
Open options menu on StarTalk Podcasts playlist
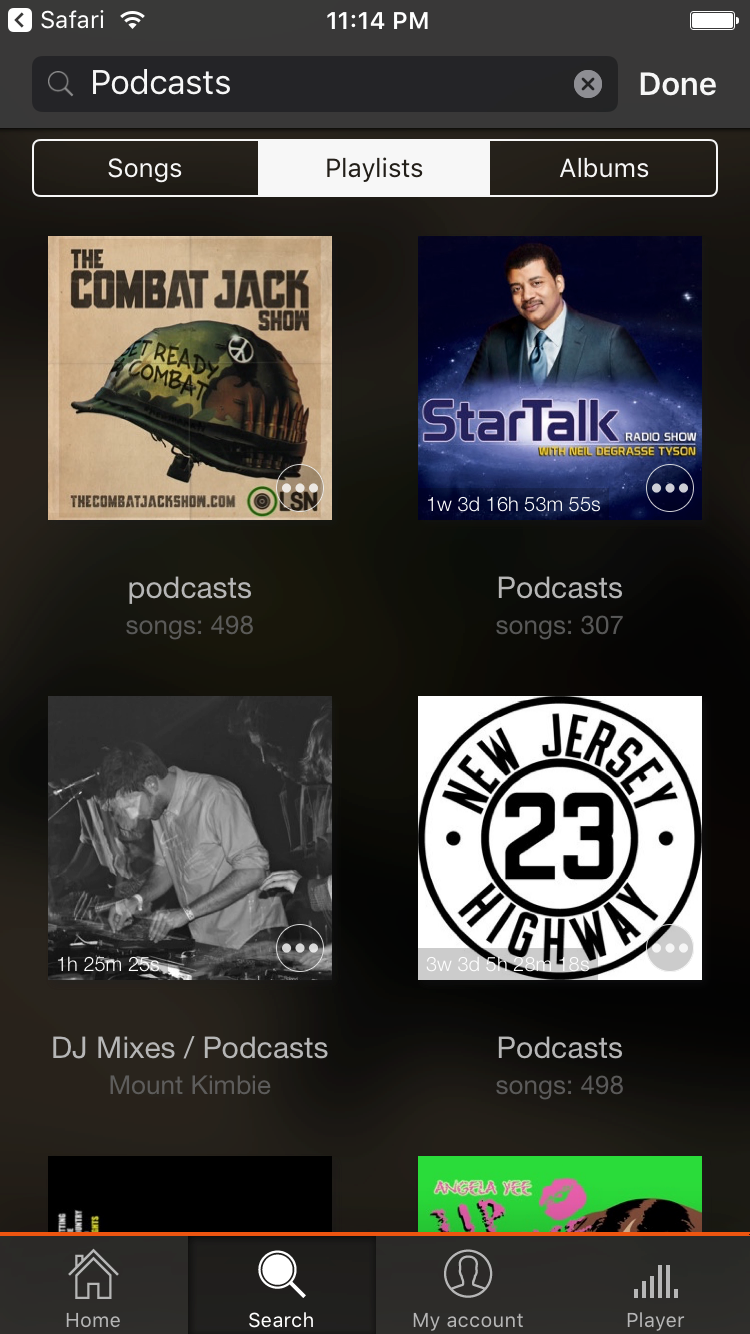coord(669,488)
